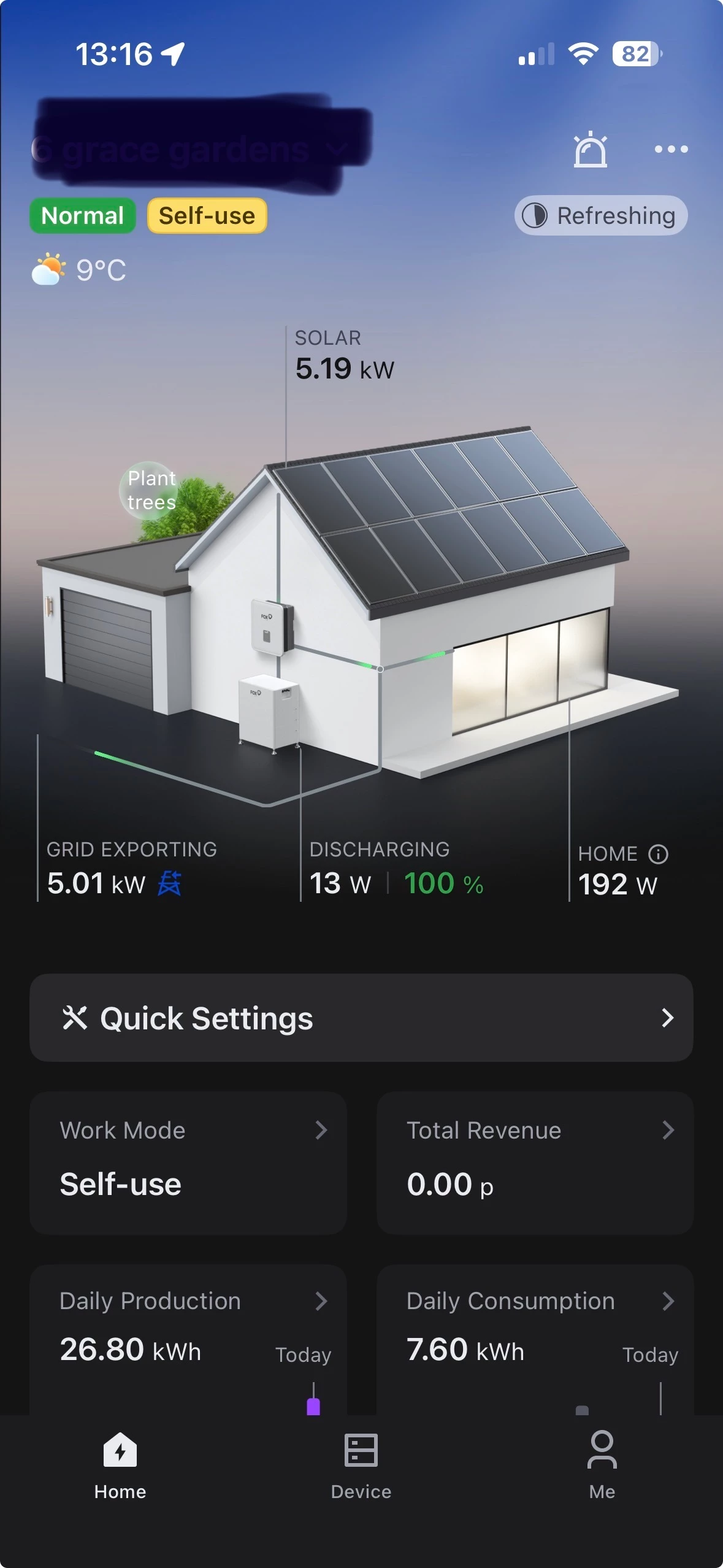Go to the Me tab

click(x=602, y=1466)
